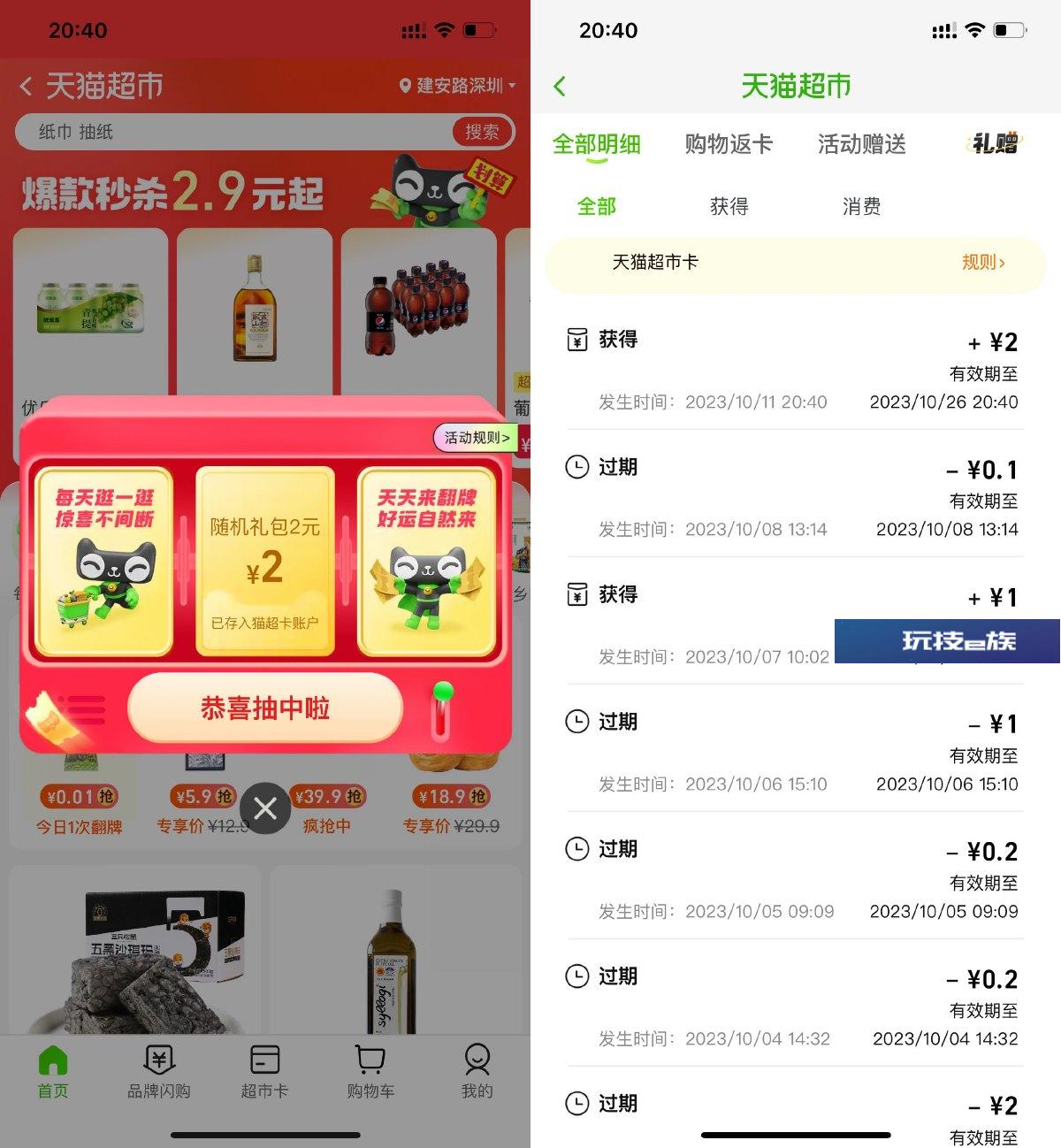Image resolution: width=1061 pixels, height=1148 pixels.
Task: Go to the 我的 bottom tab
Action: pos(477,1070)
